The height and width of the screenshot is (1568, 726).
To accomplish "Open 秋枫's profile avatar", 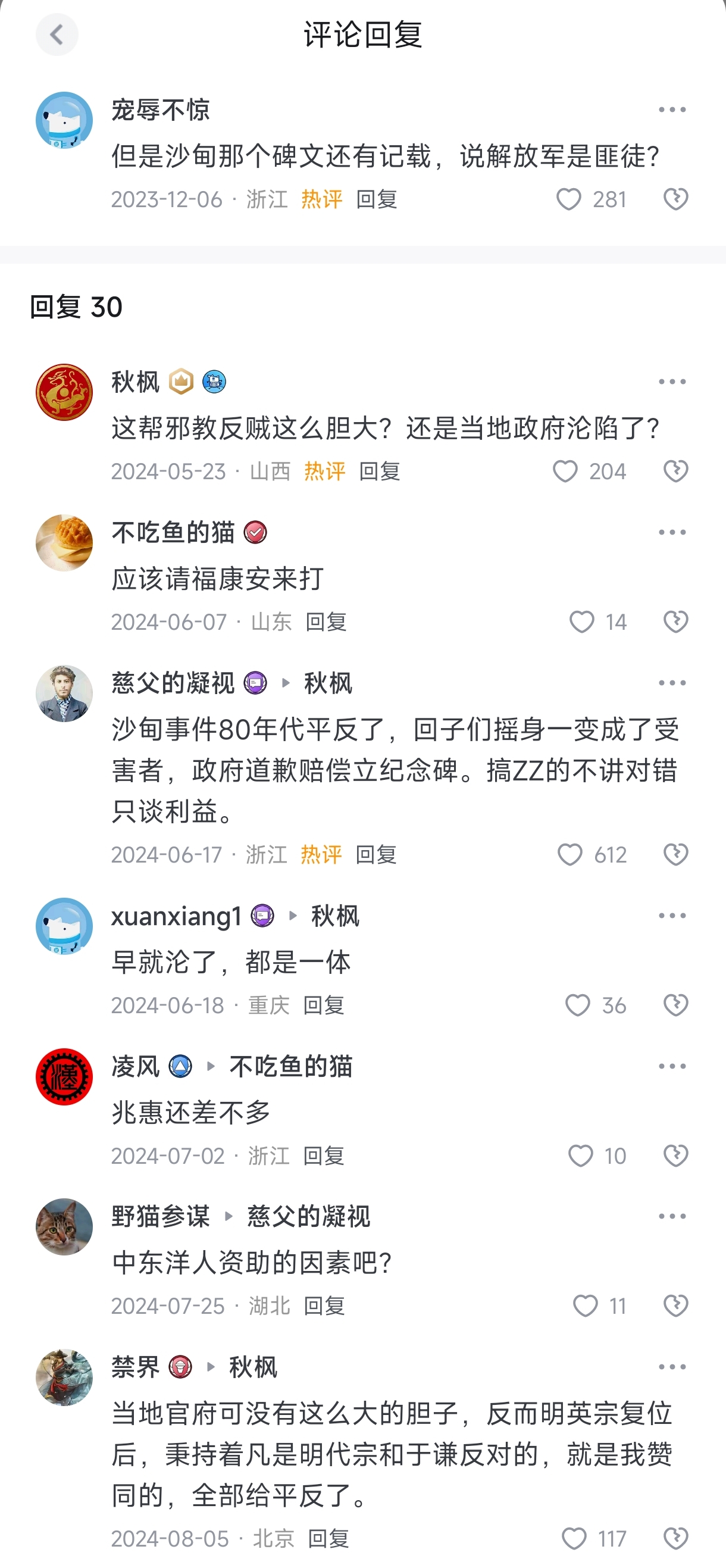I will click(x=64, y=392).
